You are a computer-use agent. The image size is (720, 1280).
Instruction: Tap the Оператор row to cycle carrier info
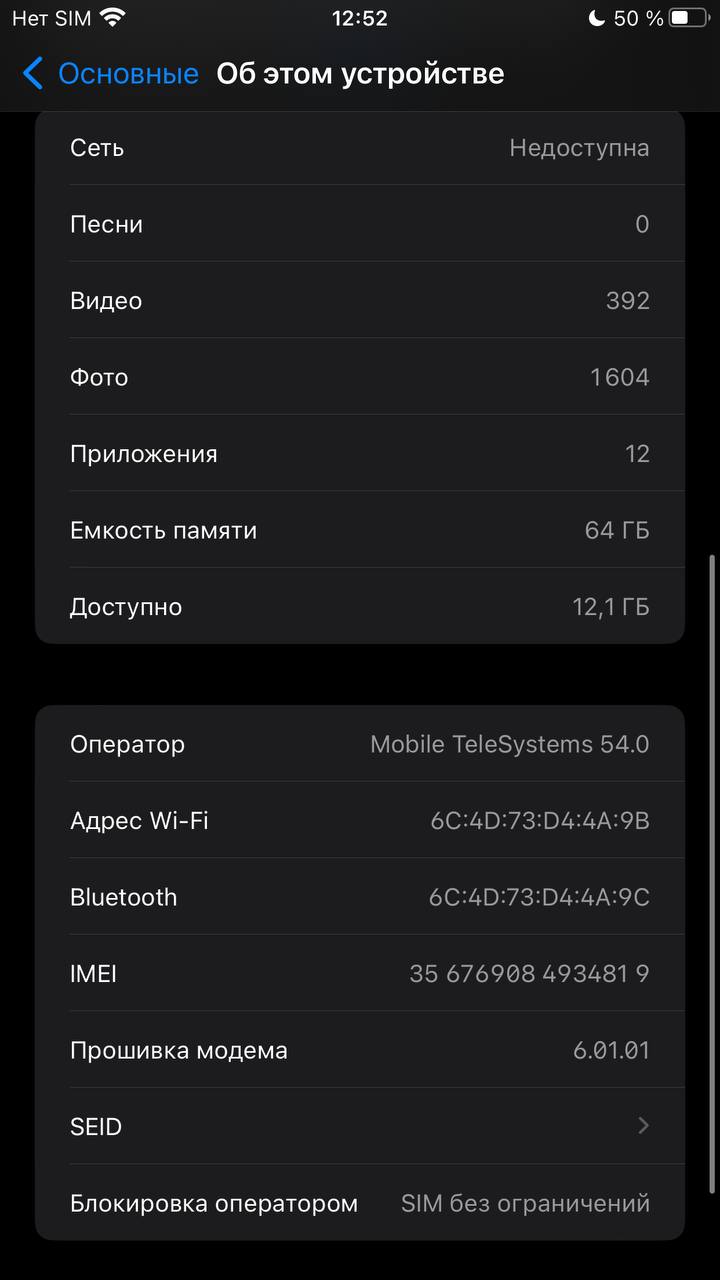(x=360, y=744)
